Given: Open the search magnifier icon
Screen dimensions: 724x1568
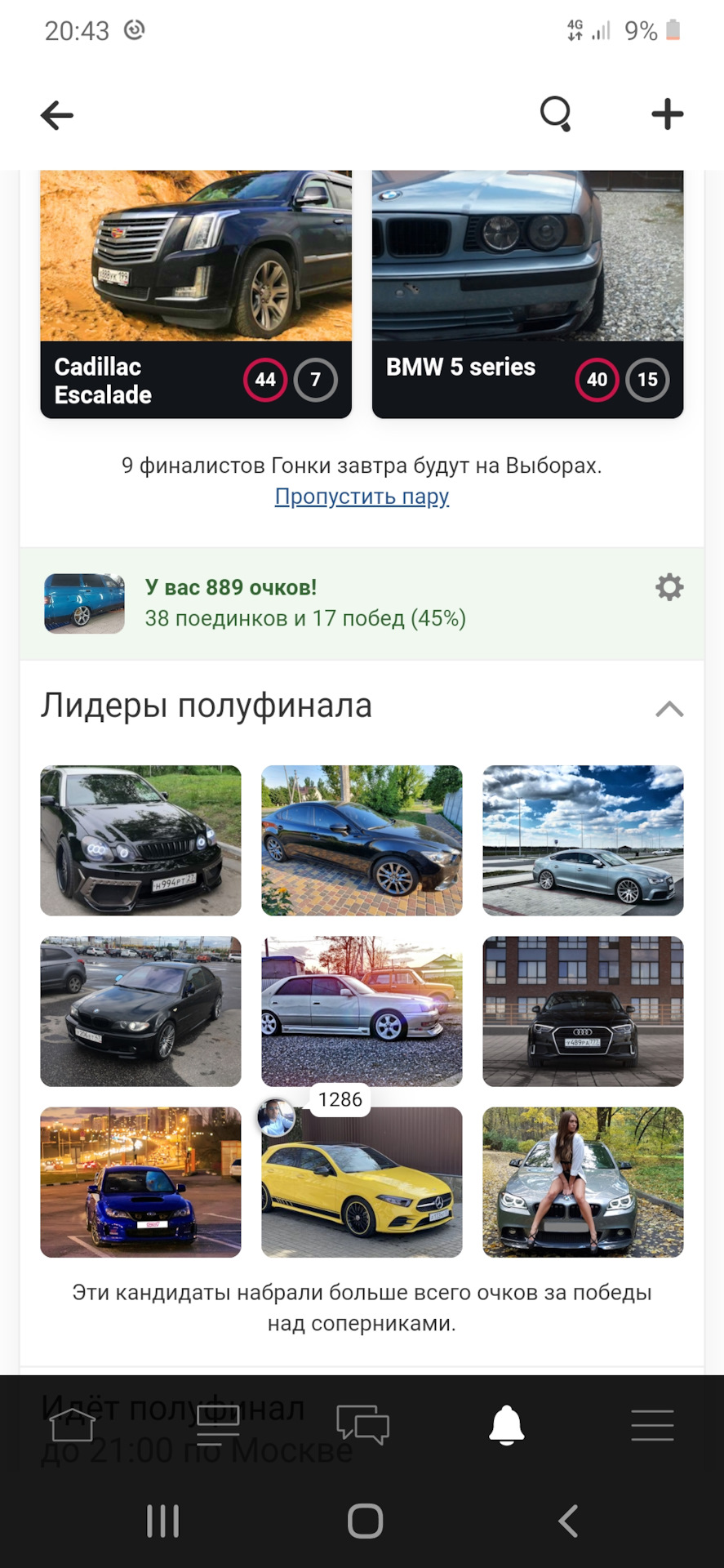Looking at the screenshot, I should (x=556, y=114).
